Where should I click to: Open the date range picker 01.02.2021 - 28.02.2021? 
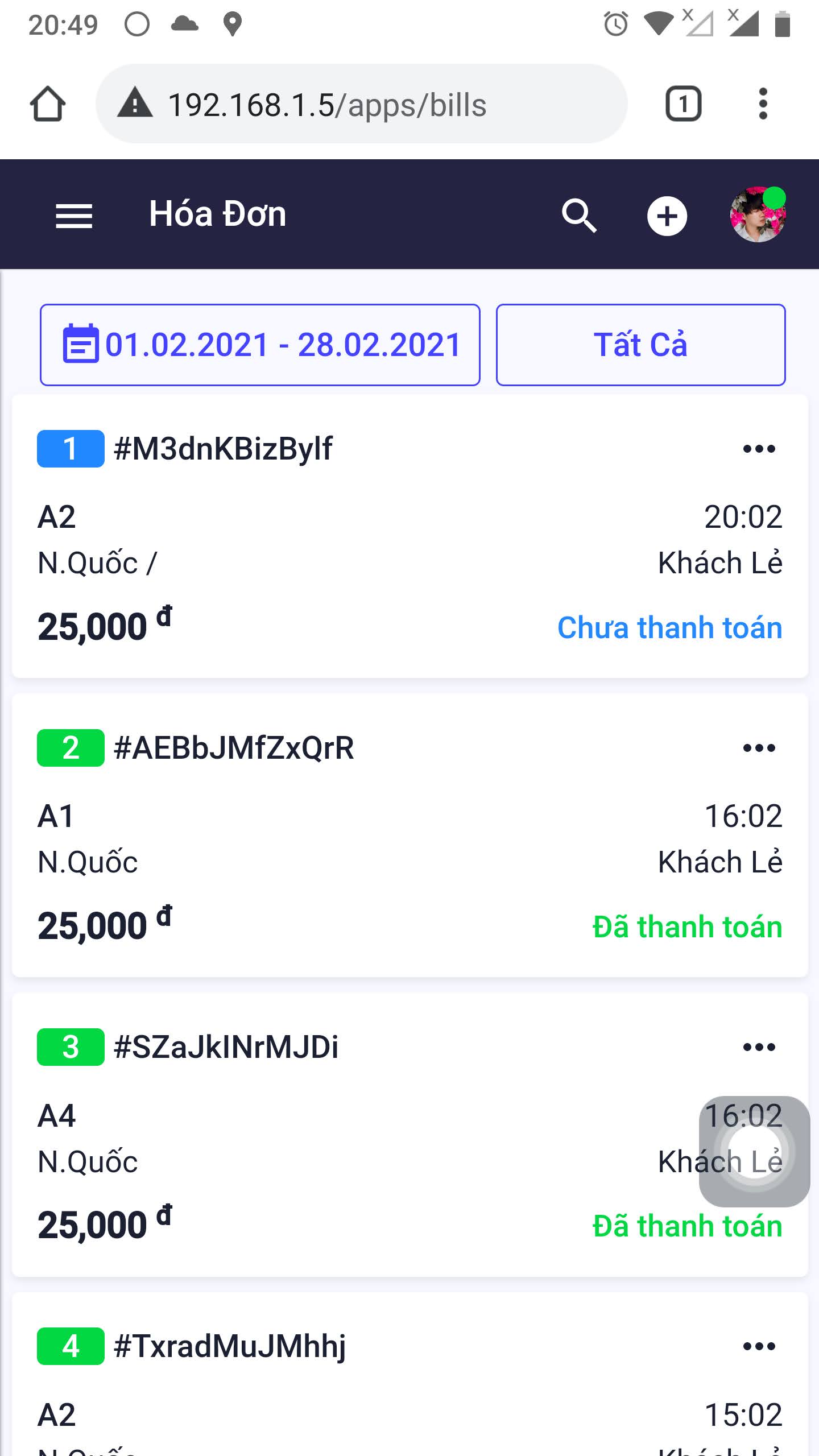click(x=260, y=345)
